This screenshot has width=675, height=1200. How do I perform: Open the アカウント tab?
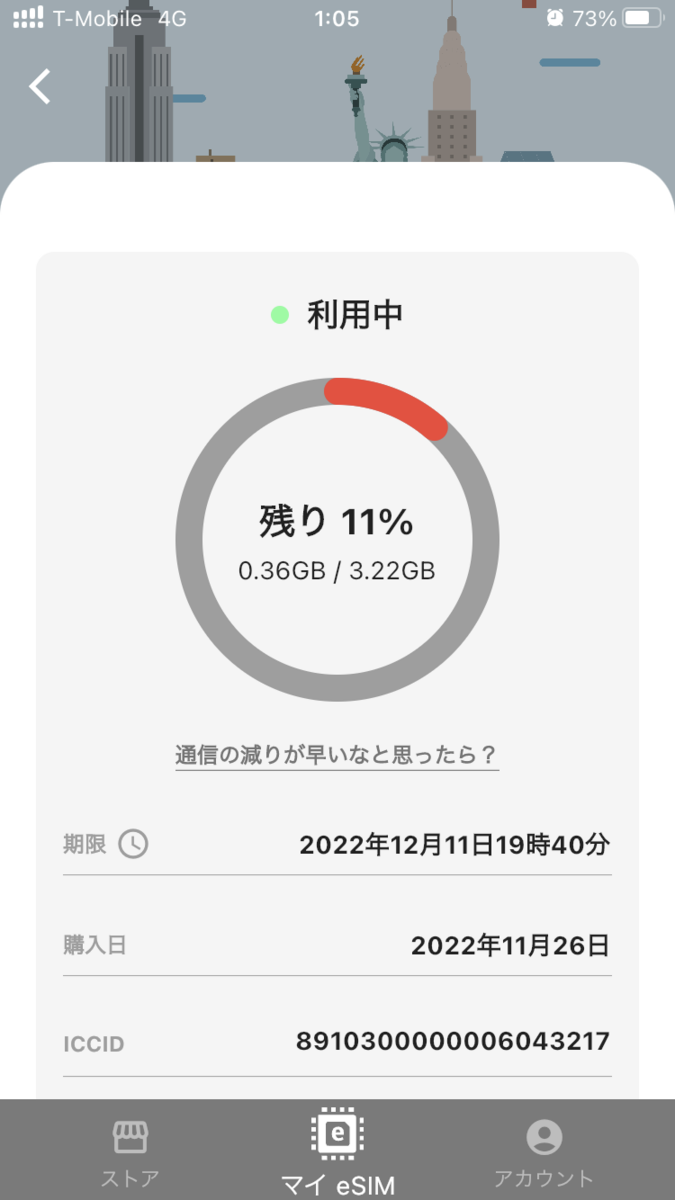click(544, 1153)
